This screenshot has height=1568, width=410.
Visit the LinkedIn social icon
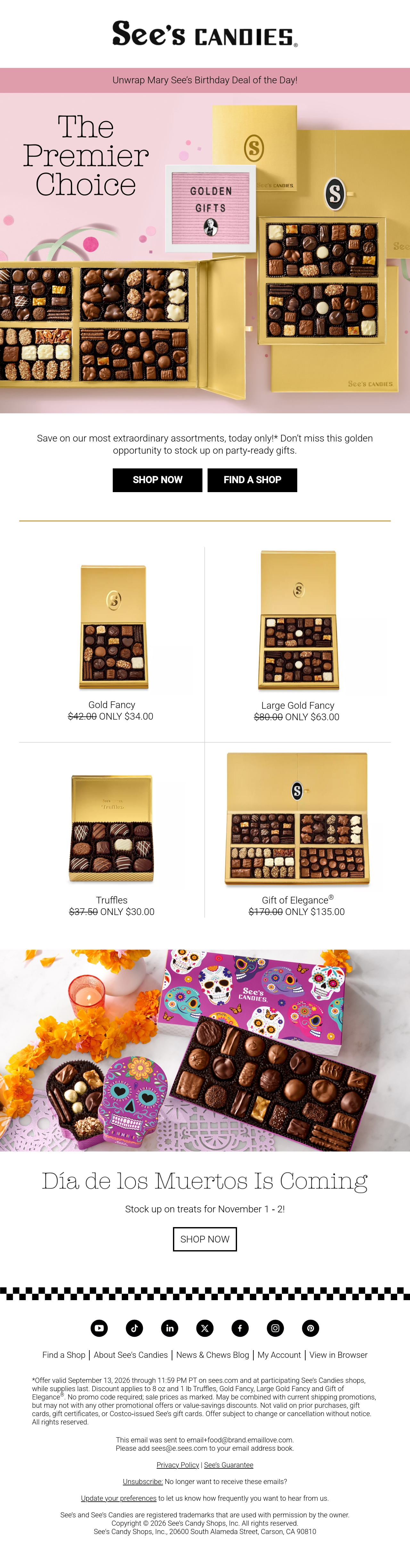170,1328
